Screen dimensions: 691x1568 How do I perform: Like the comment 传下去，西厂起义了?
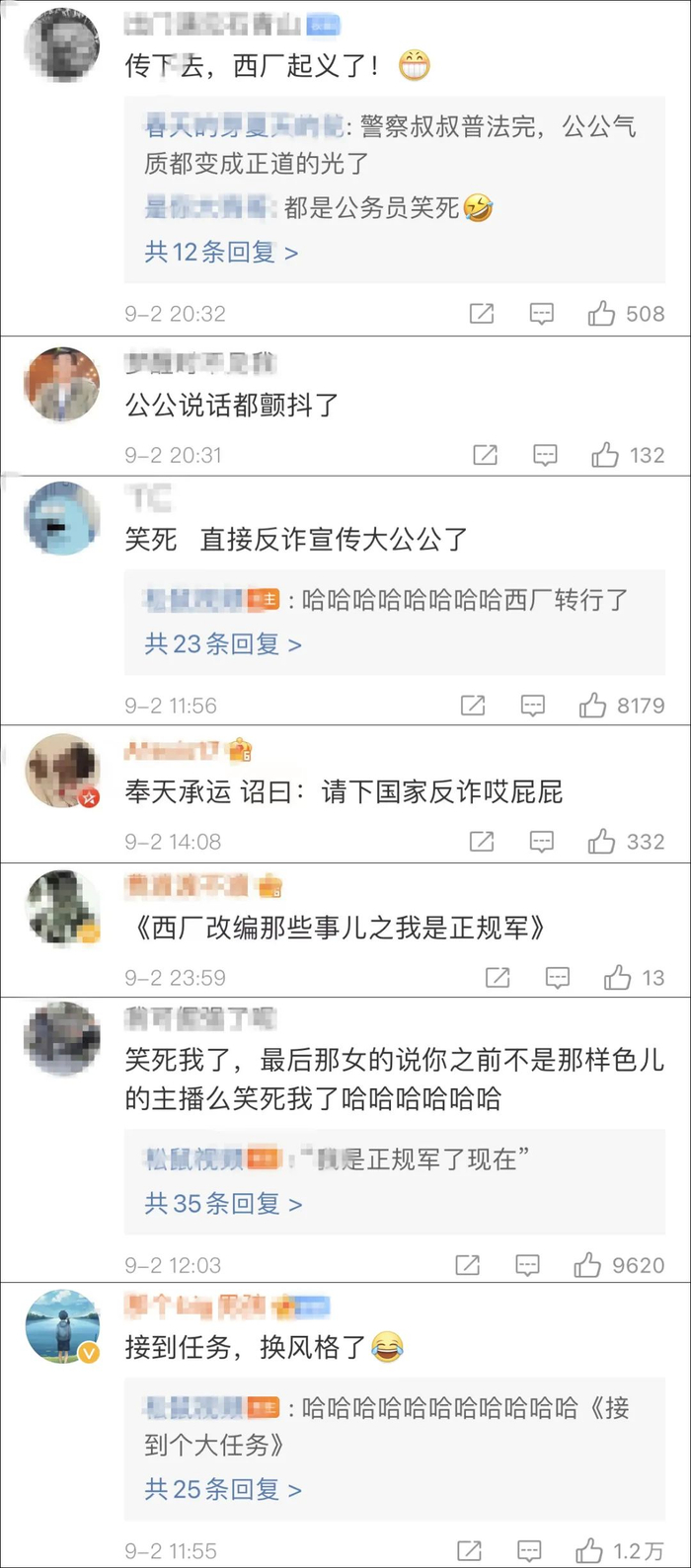(x=601, y=314)
